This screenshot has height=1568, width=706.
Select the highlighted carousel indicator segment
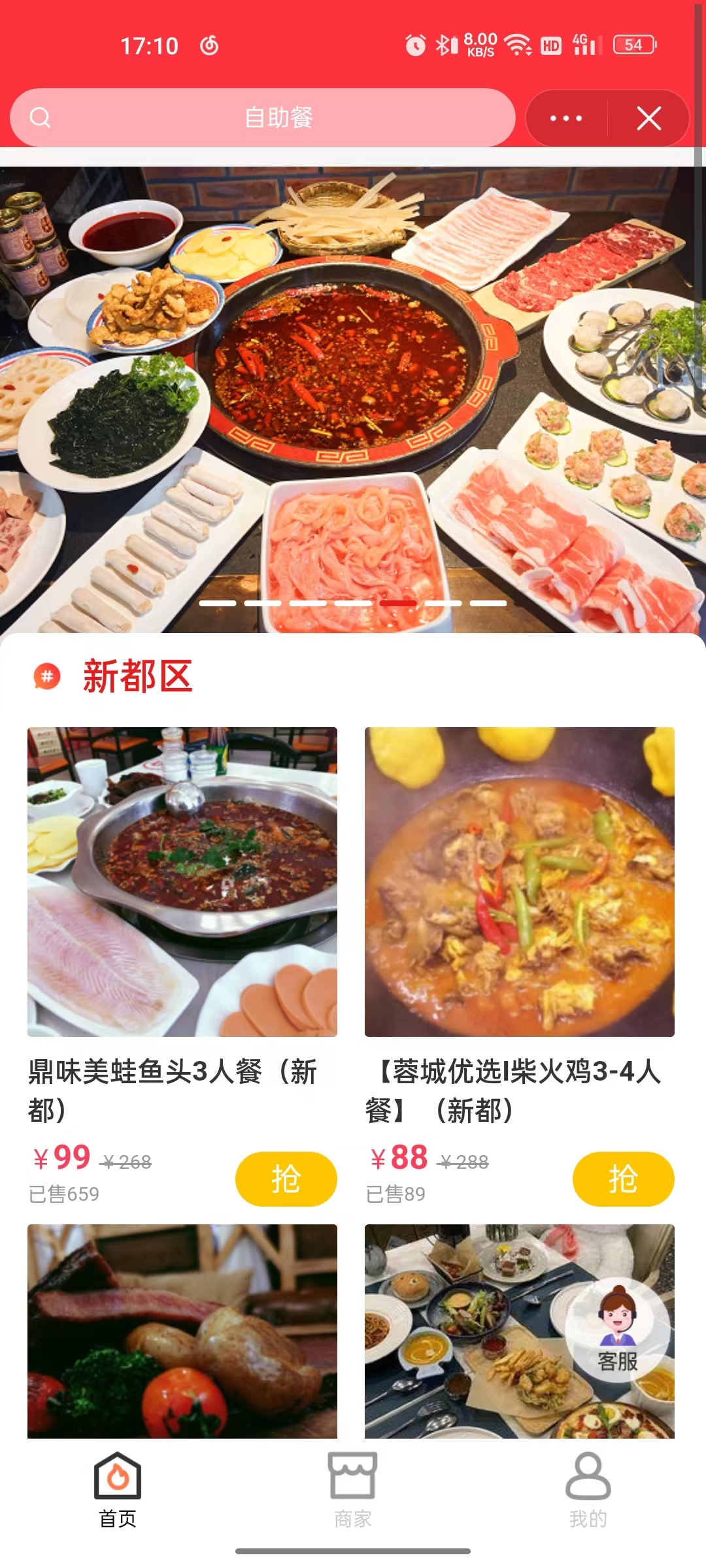[x=398, y=604]
